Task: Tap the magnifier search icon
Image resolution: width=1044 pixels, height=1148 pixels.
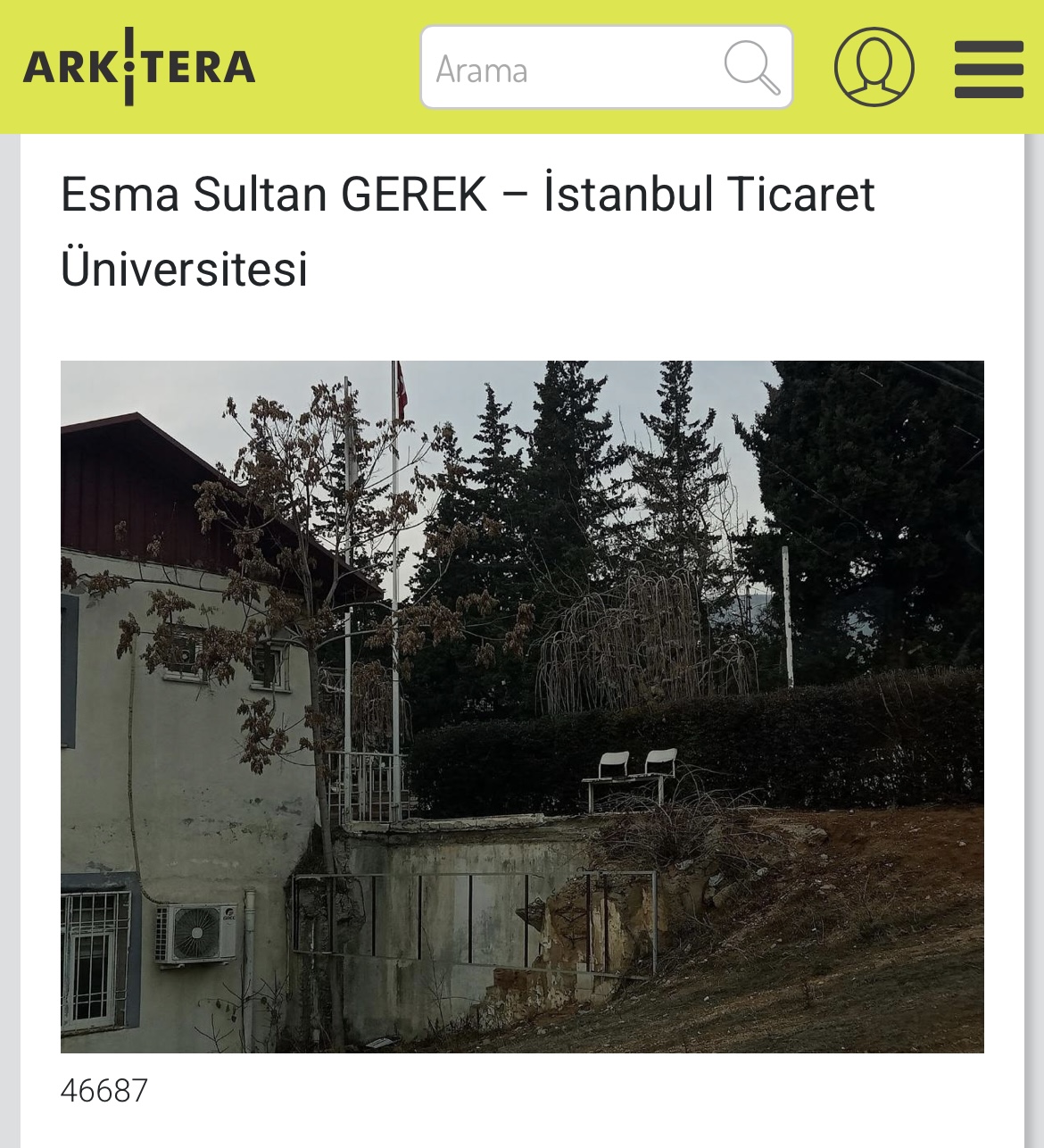Action: (x=751, y=67)
